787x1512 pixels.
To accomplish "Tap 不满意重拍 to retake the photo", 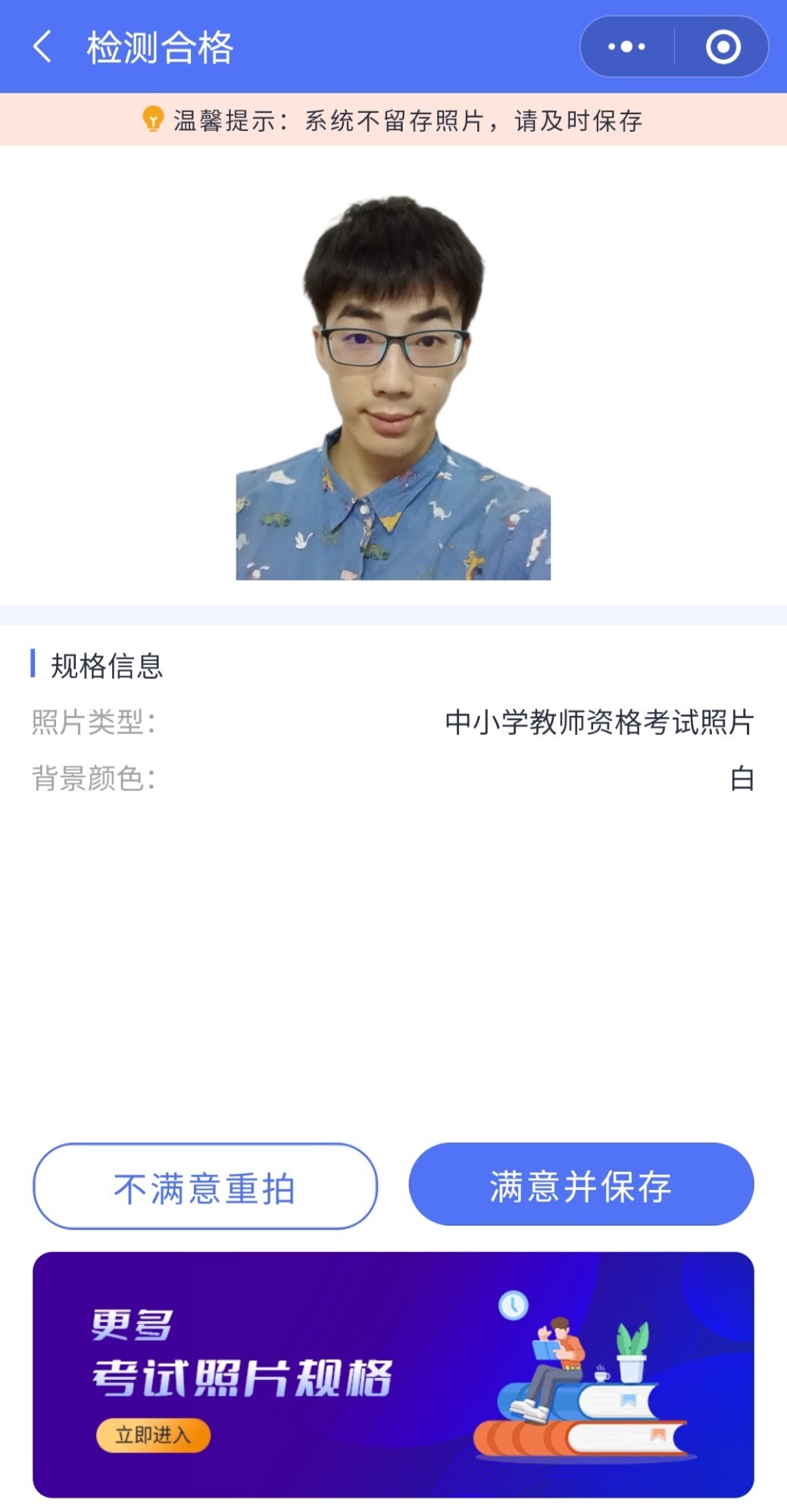I will [205, 1186].
